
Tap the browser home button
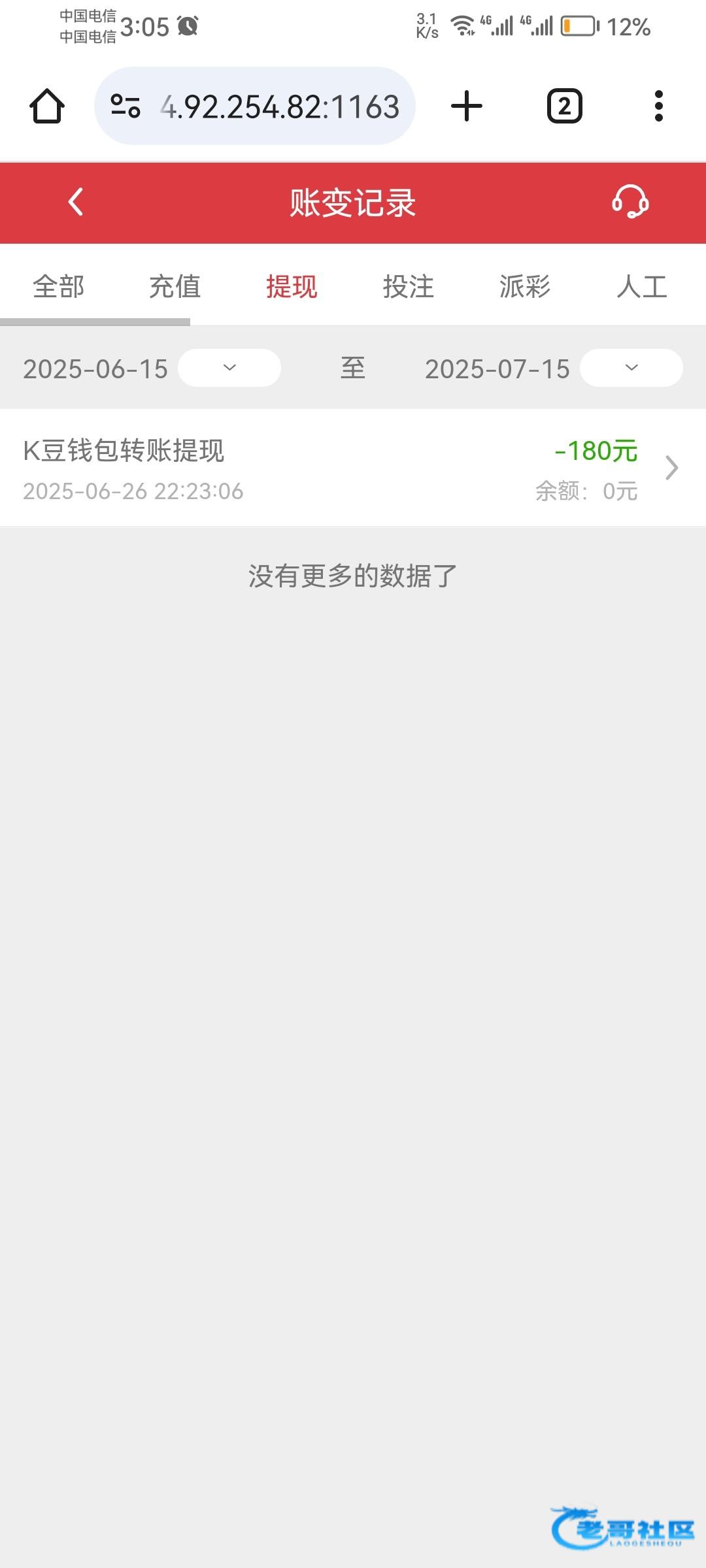pyautogui.click(x=47, y=106)
